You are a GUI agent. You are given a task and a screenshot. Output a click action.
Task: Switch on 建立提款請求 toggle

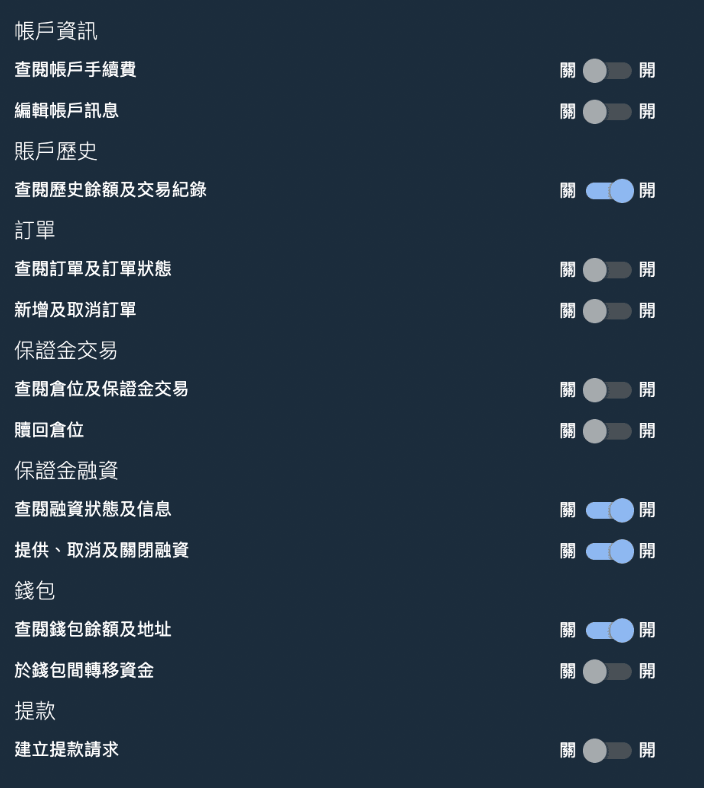tap(608, 750)
